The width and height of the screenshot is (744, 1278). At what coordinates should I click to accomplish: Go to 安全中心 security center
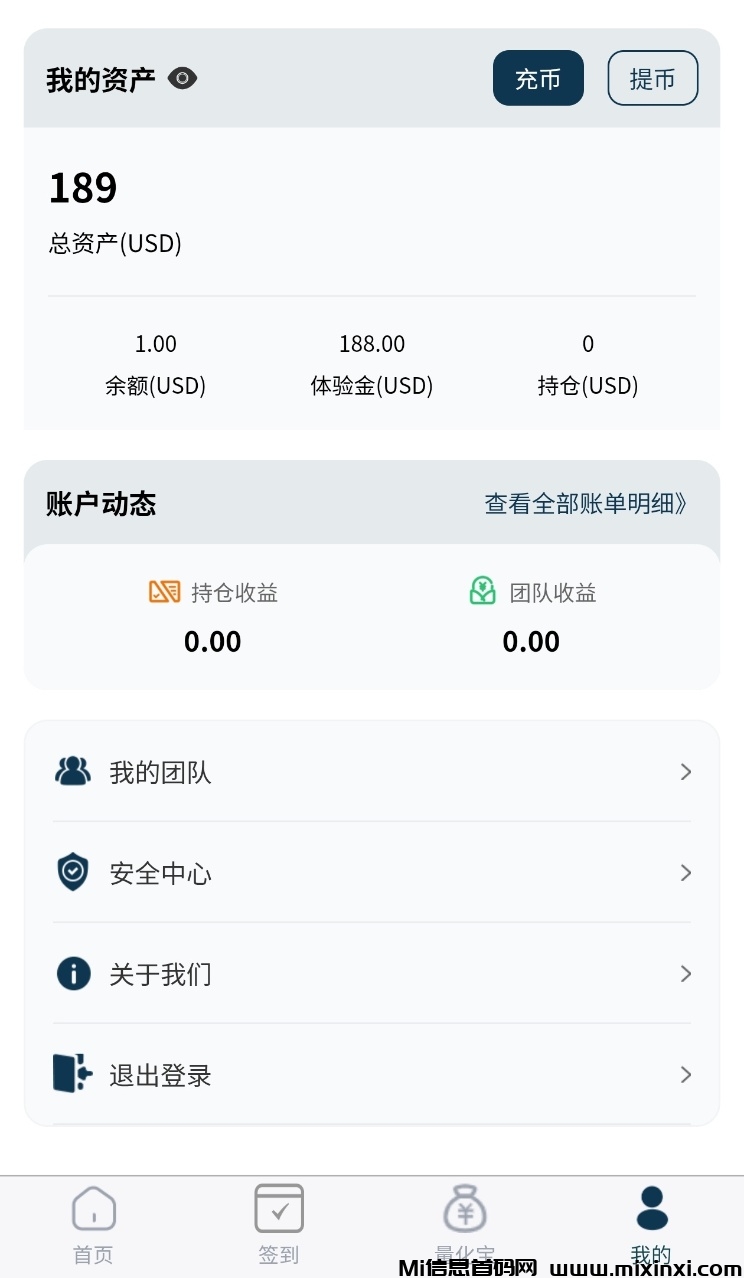tap(372, 873)
